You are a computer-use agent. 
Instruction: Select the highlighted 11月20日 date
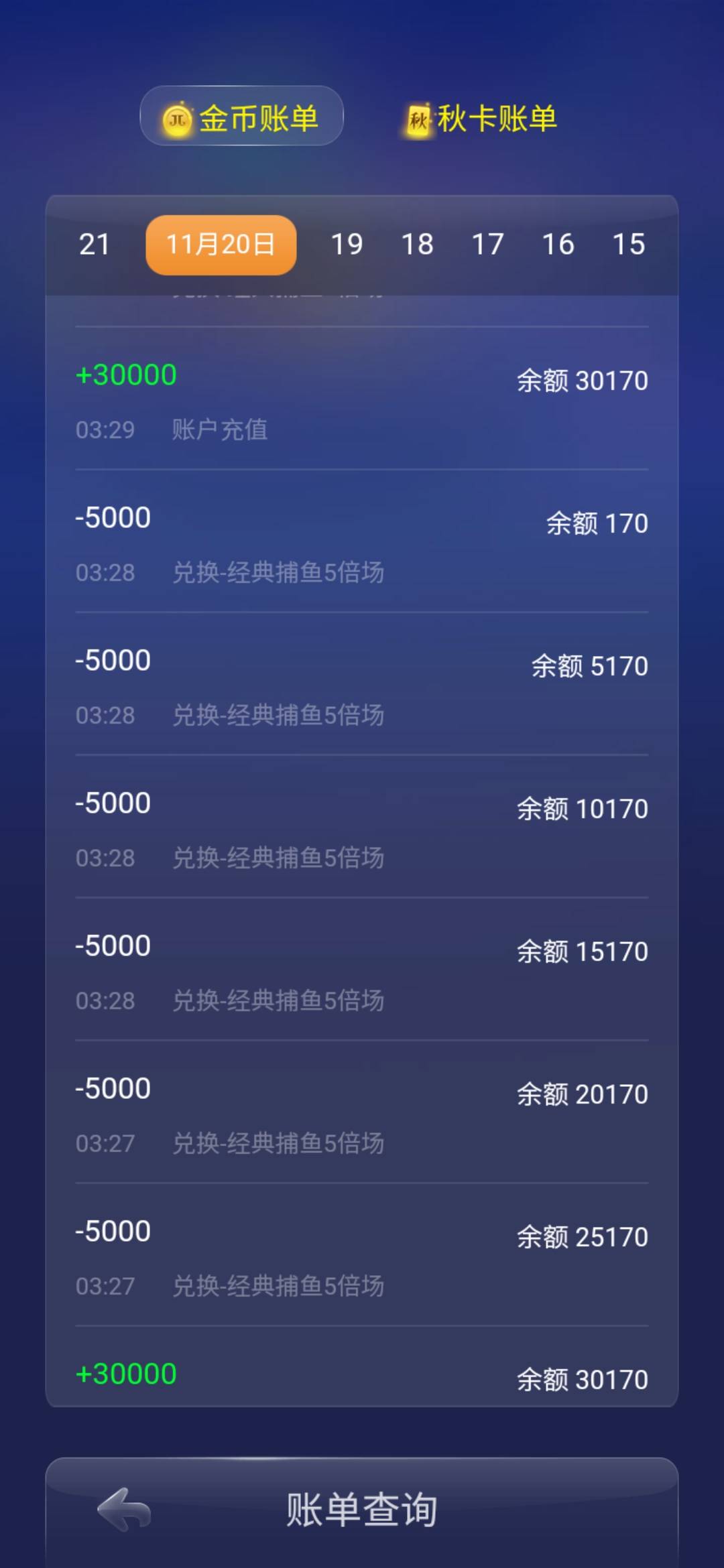(x=221, y=245)
